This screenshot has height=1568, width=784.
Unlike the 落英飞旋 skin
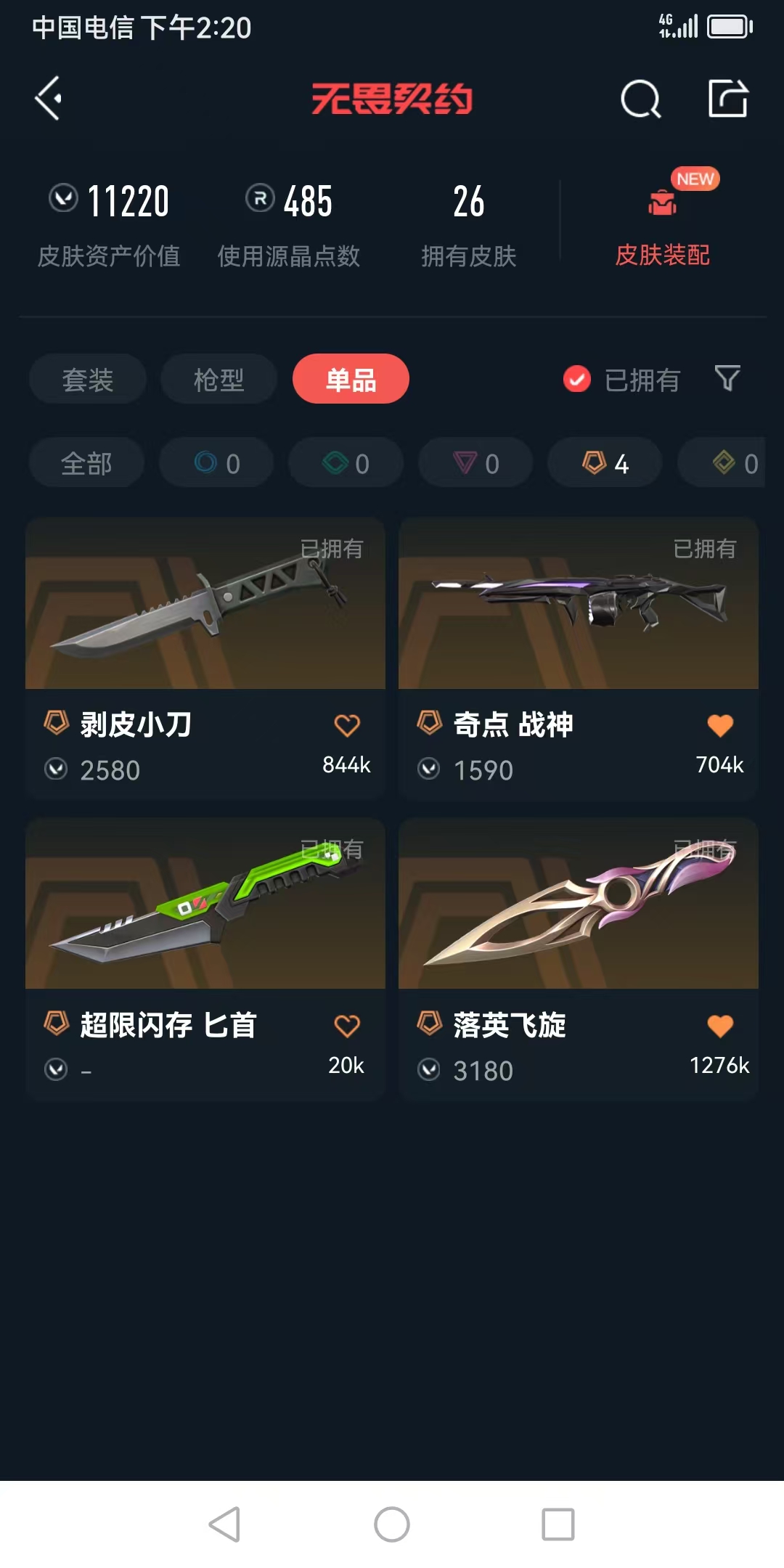tap(720, 1026)
